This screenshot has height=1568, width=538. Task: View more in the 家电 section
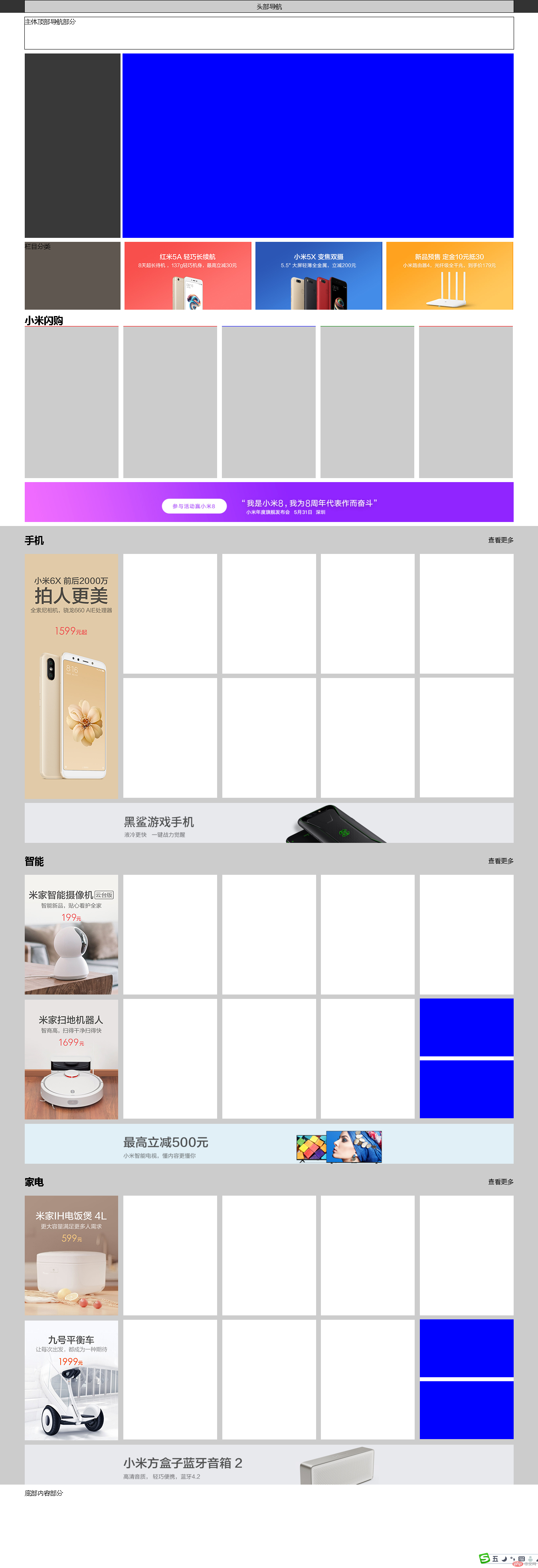(500, 1181)
